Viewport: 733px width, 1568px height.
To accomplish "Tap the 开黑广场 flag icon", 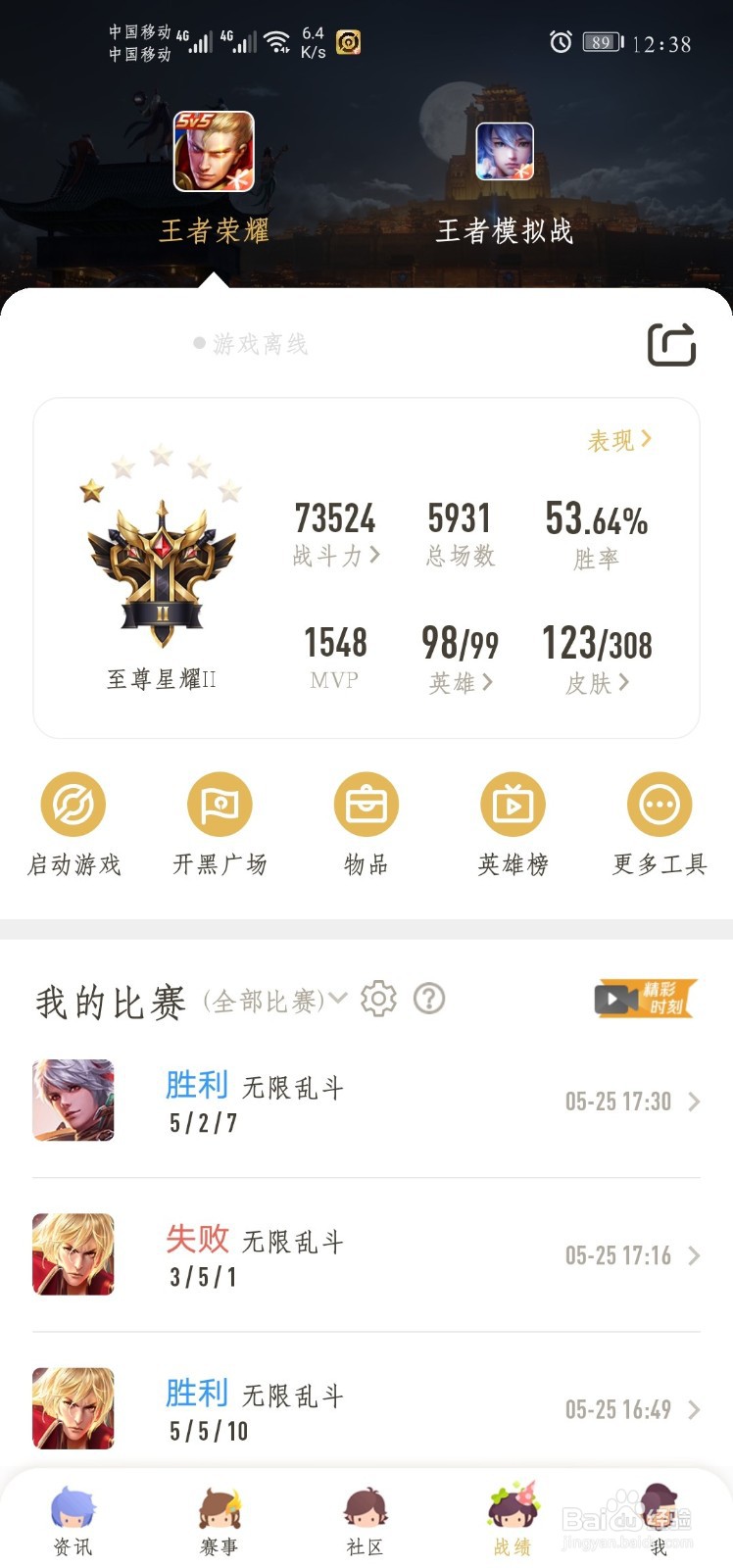I will pos(220,804).
